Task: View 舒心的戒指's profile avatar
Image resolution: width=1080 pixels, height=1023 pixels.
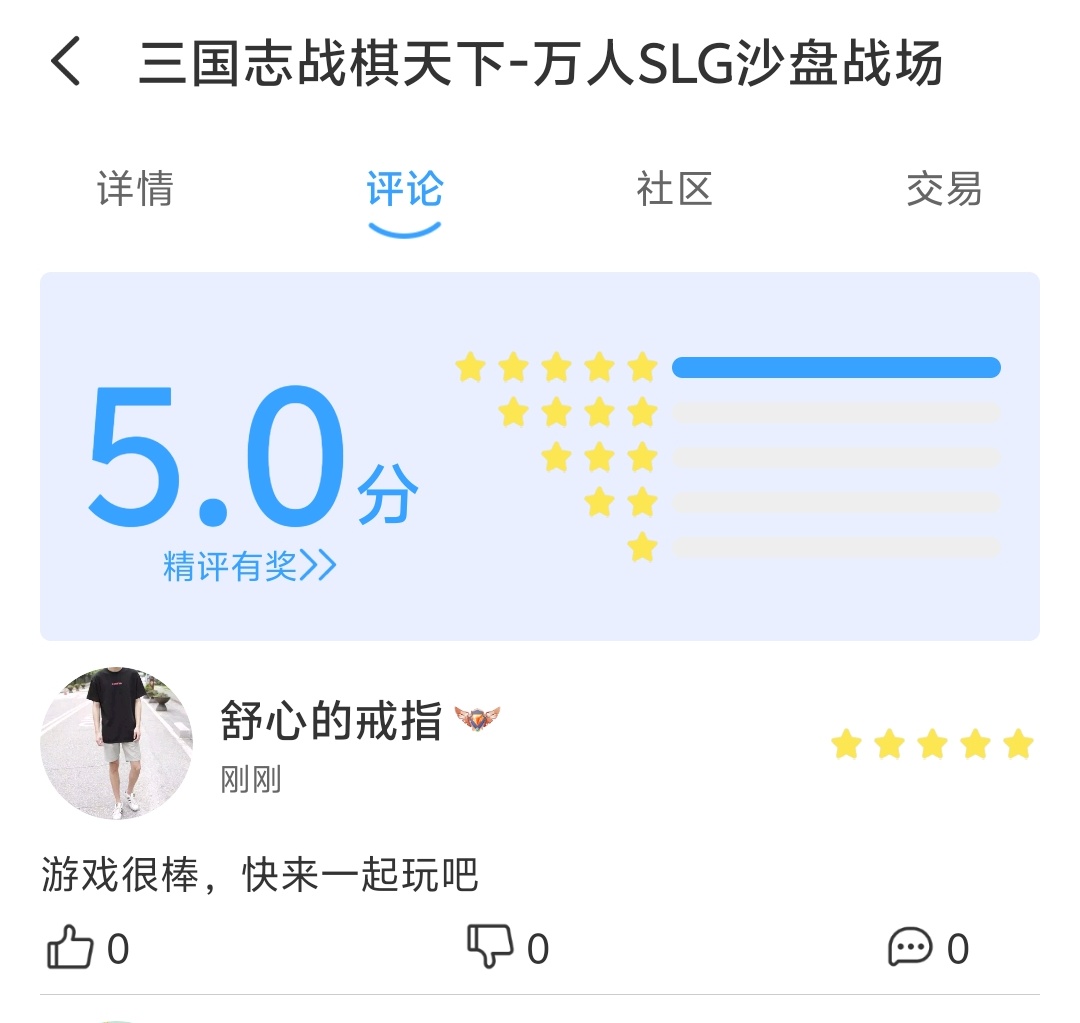Action: [x=116, y=744]
